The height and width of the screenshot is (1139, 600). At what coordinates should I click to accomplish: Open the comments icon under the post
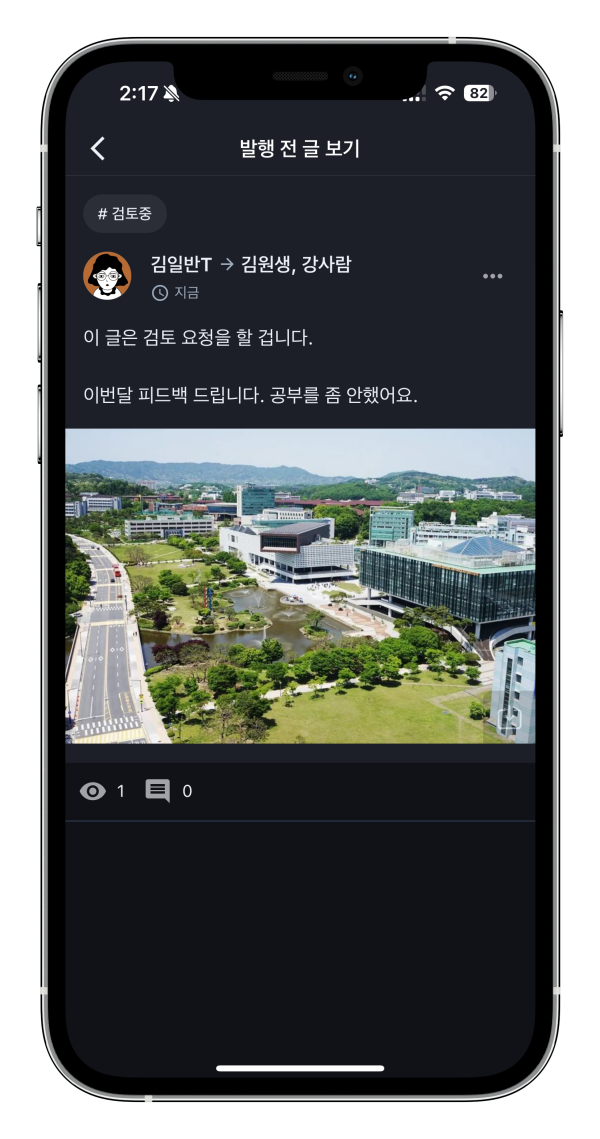(157, 791)
